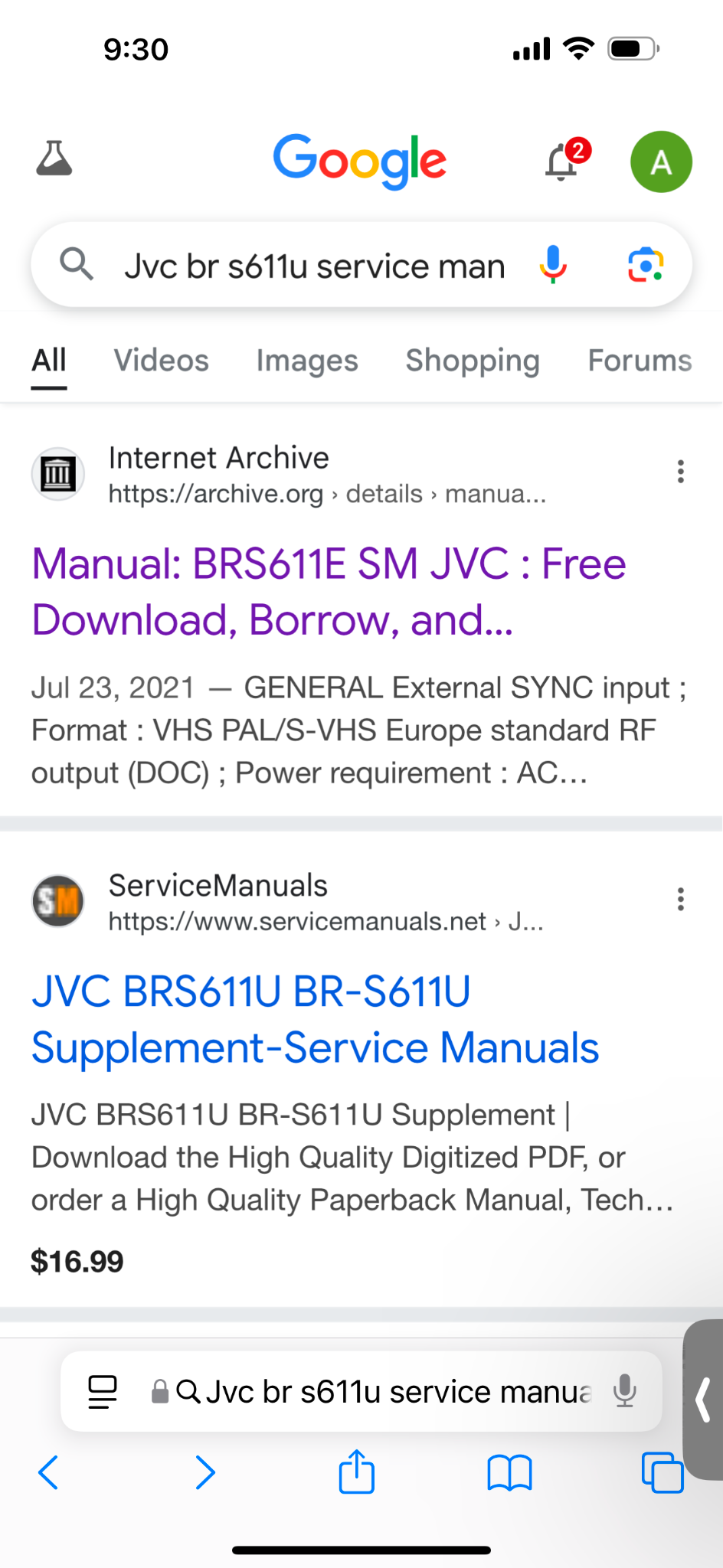Open the JVC BRS611U Supplement-Service Manuals result
This screenshot has height=1568, width=723.
point(315,1019)
